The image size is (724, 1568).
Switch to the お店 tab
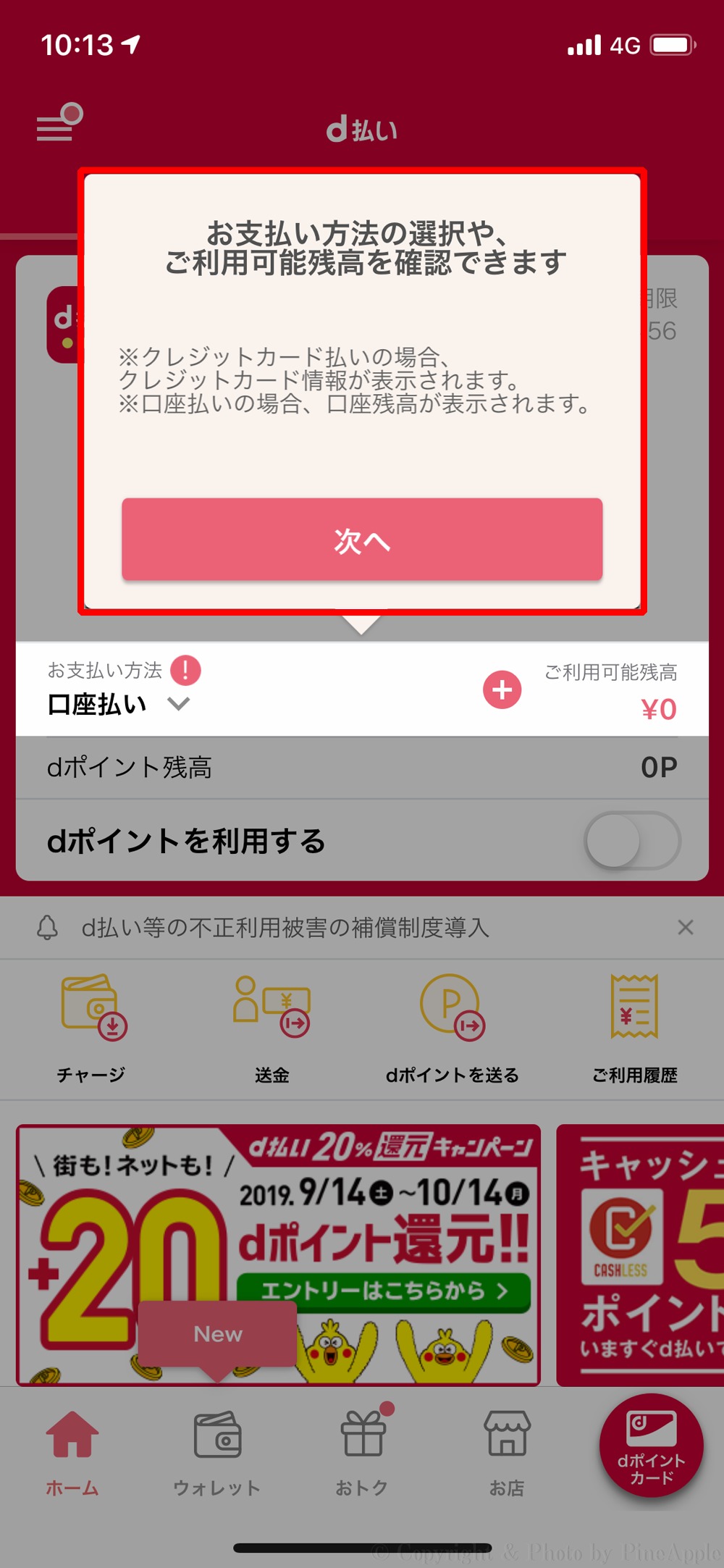pos(507,1452)
